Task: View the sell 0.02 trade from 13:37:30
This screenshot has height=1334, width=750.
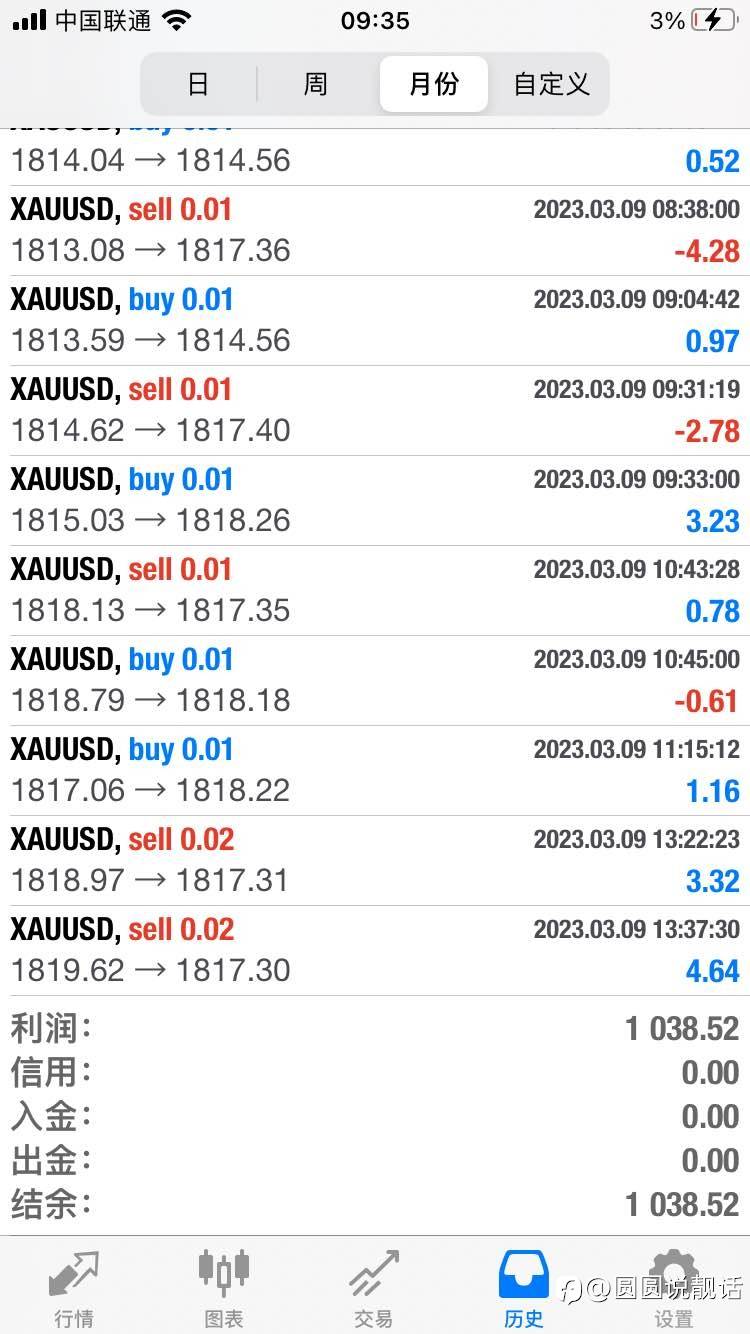Action: coord(375,950)
